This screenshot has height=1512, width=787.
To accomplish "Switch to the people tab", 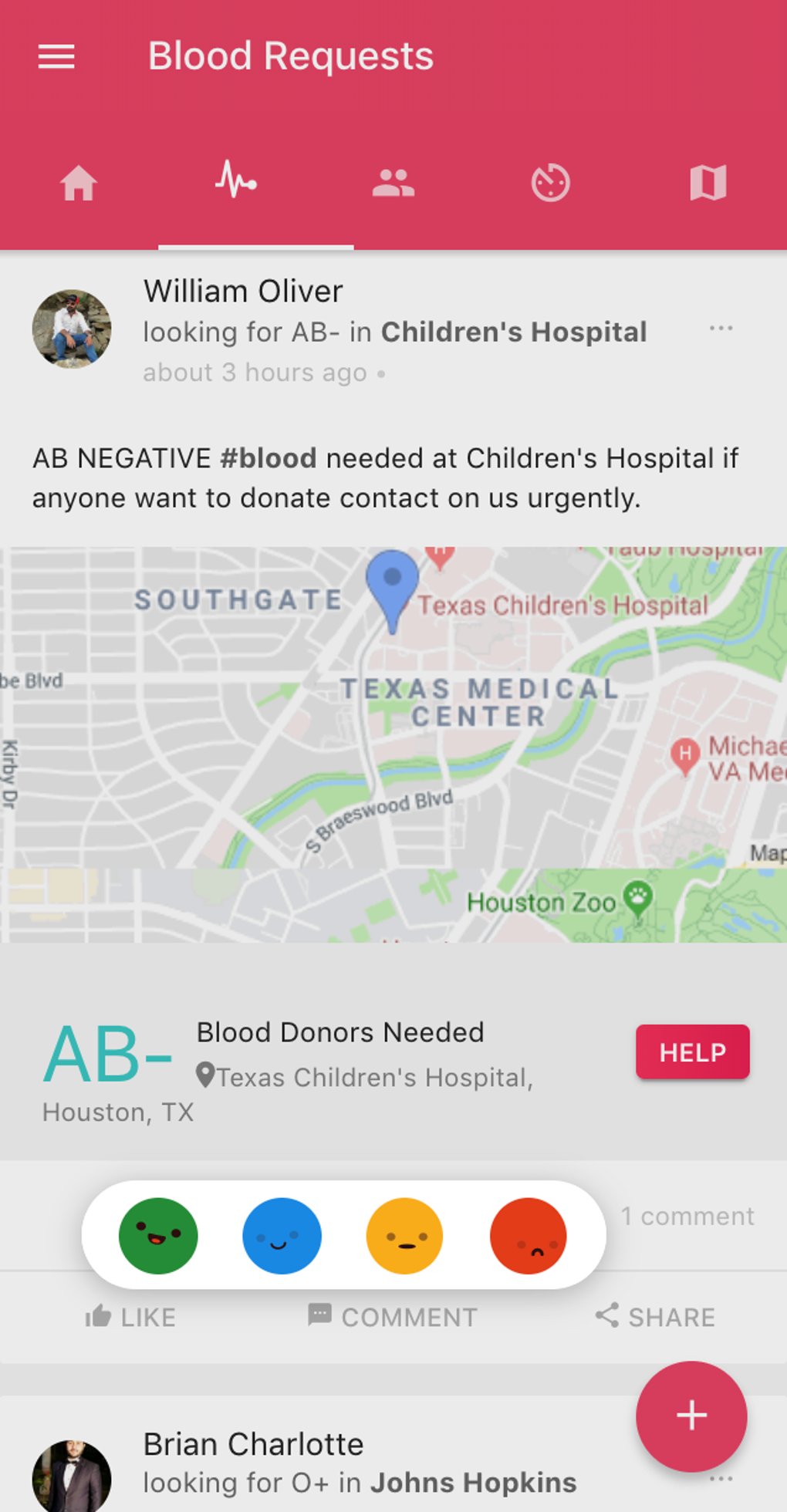I will (393, 184).
